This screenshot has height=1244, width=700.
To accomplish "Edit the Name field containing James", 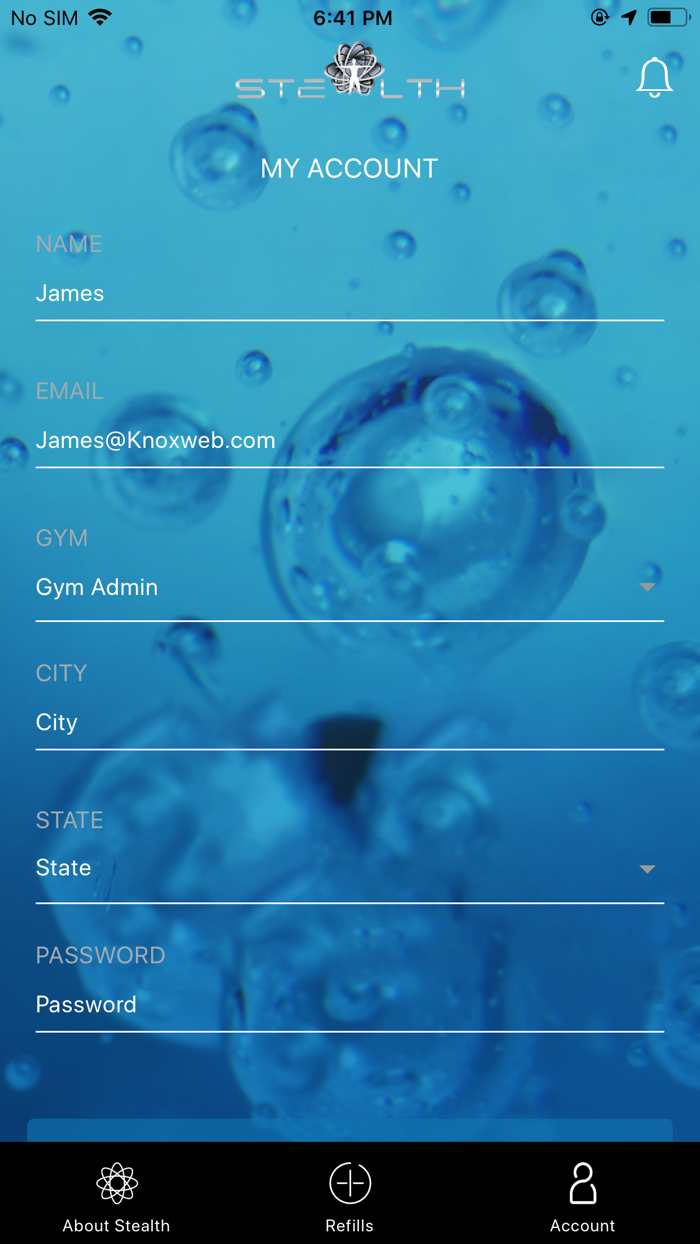I will tap(349, 294).
